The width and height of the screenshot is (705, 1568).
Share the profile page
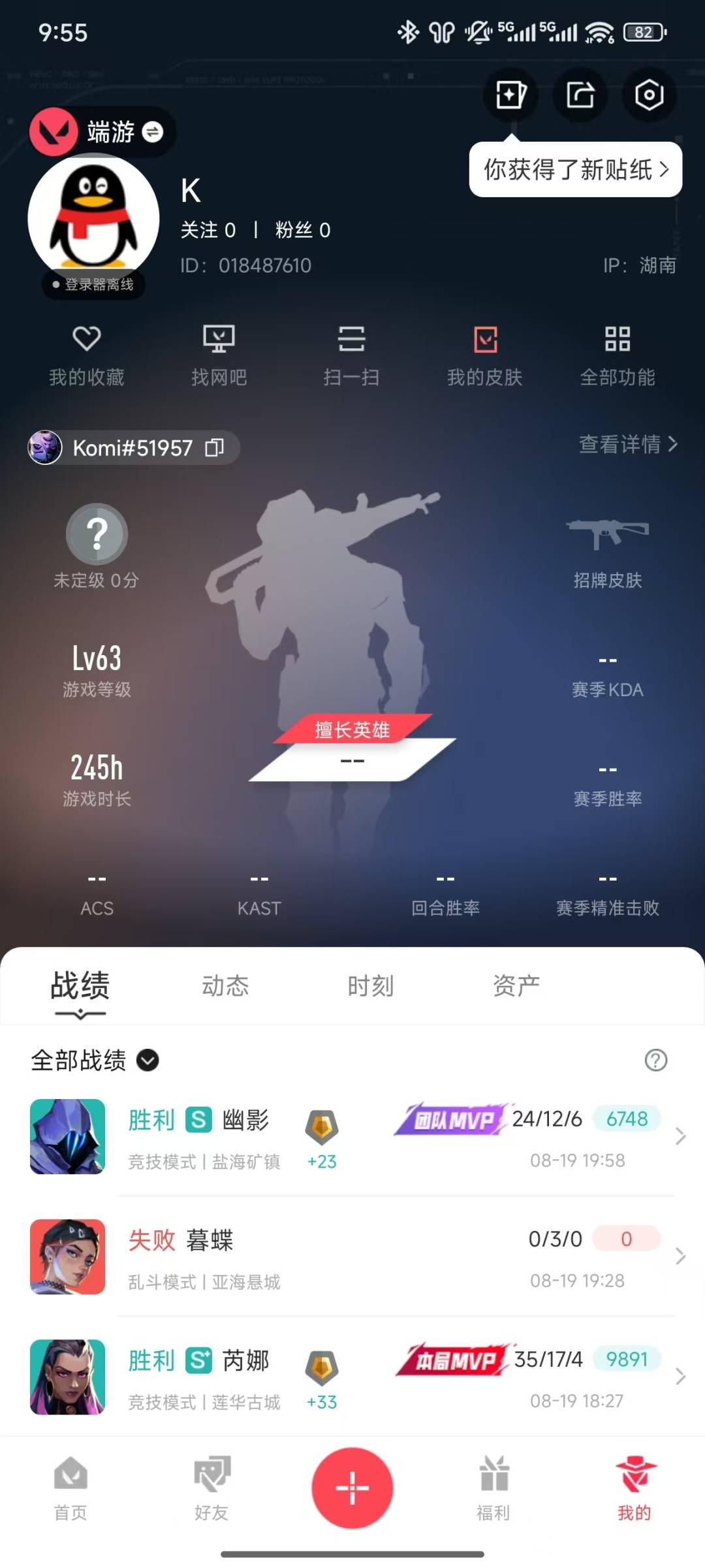coord(580,95)
